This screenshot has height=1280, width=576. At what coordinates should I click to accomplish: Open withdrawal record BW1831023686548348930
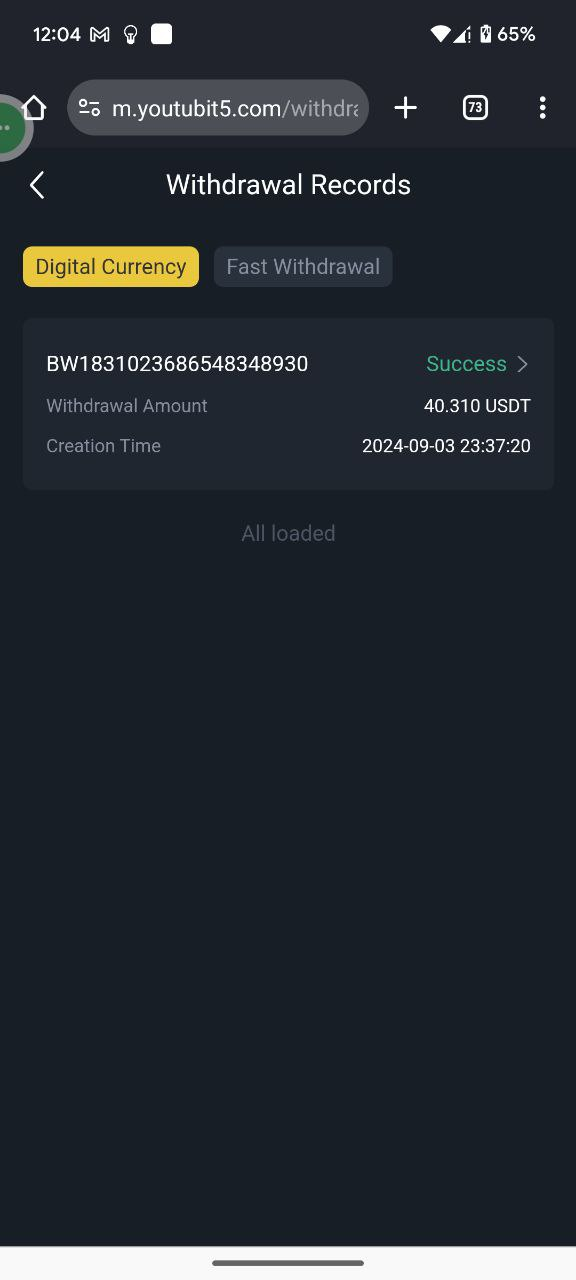tap(288, 404)
